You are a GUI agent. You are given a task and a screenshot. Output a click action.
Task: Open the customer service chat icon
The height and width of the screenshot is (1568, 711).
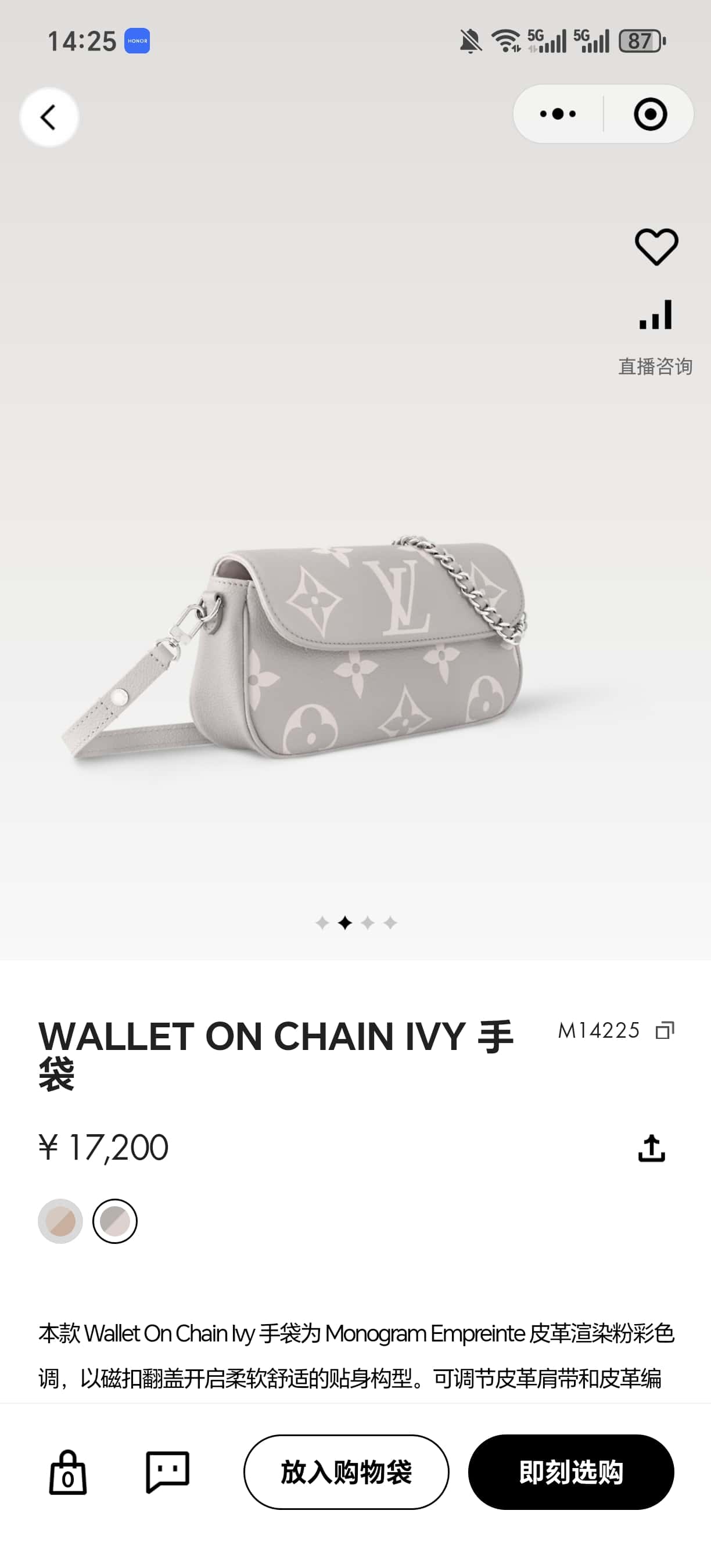(167, 1472)
